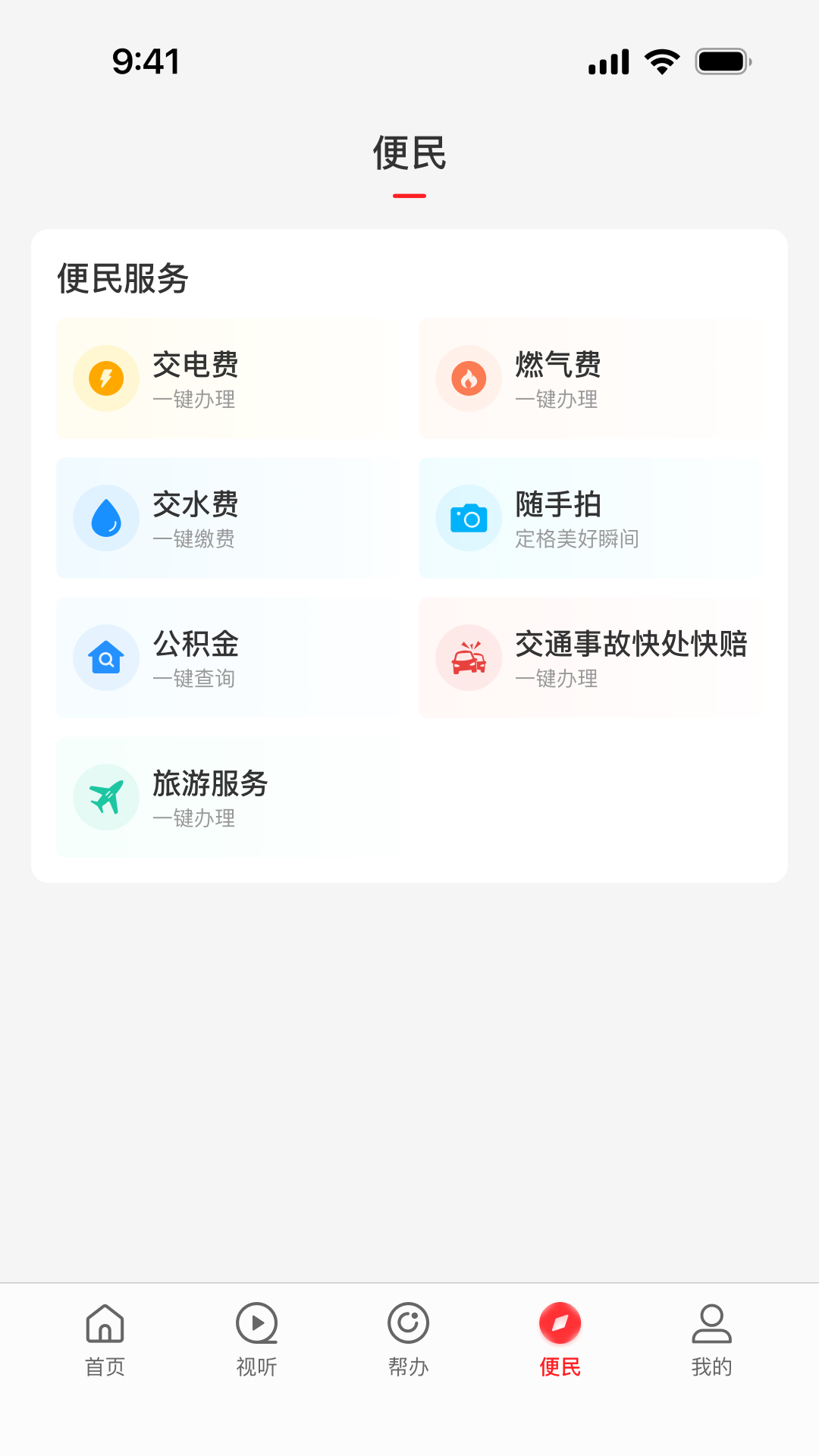This screenshot has width=819, height=1456.
Task: Tap the 便民服务 section heading
Action: pyautogui.click(x=123, y=279)
